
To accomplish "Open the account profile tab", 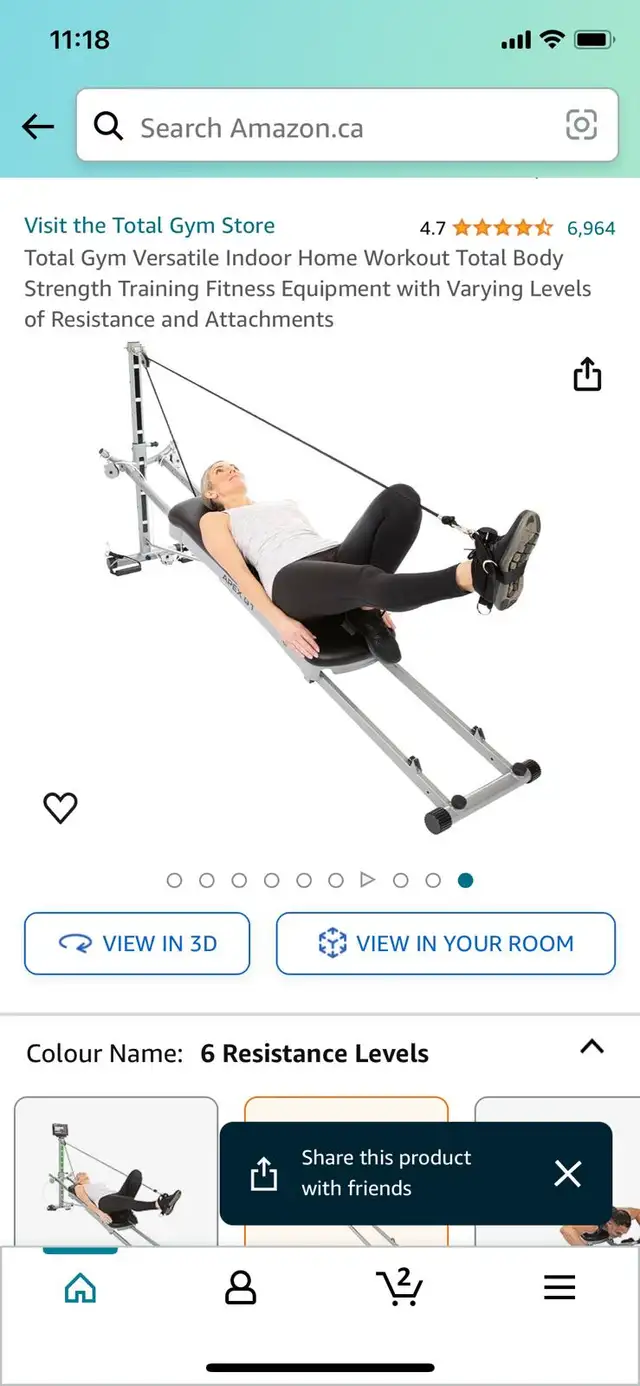I will (240, 1288).
